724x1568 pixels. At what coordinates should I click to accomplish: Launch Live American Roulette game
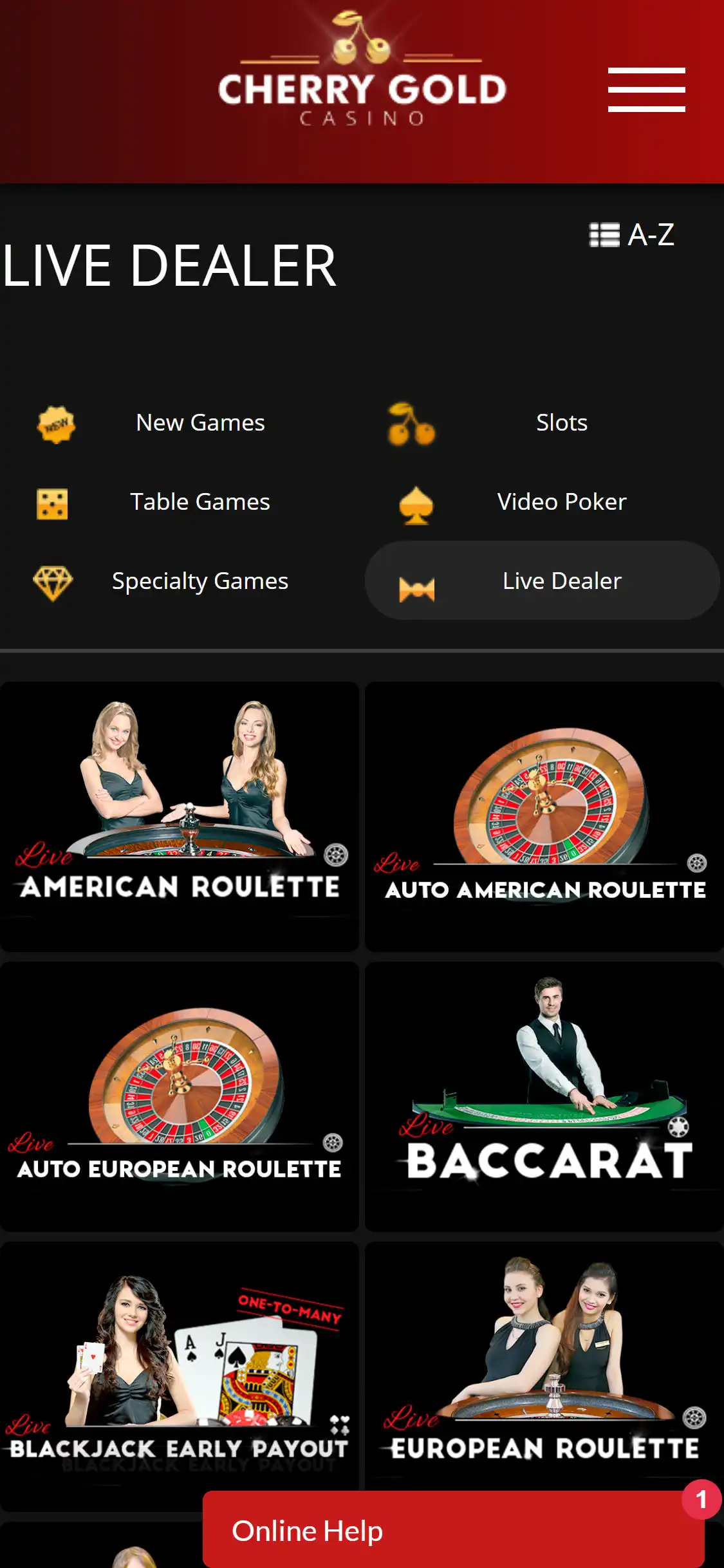tap(179, 816)
